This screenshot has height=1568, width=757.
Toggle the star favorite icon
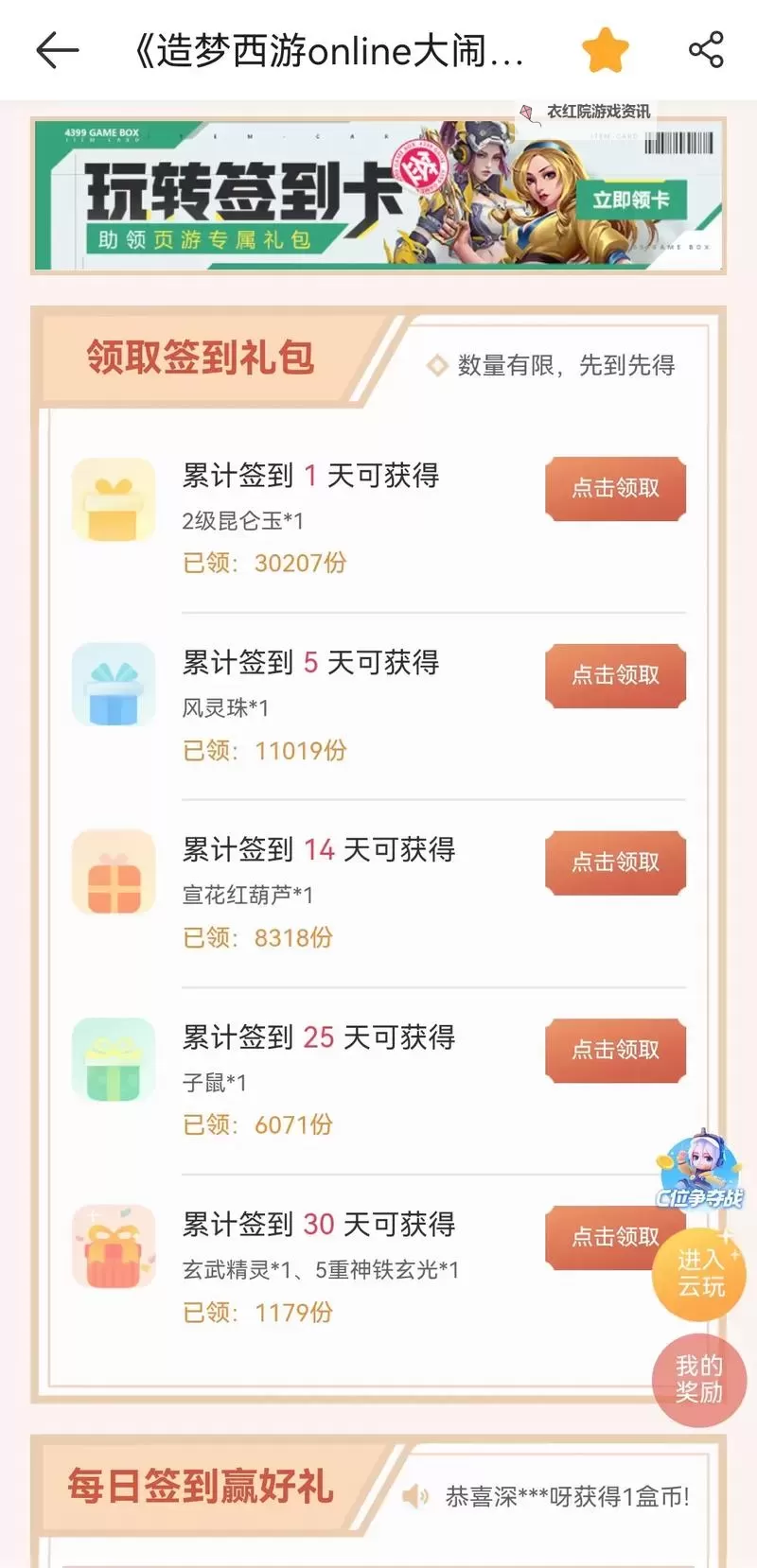click(606, 51)
